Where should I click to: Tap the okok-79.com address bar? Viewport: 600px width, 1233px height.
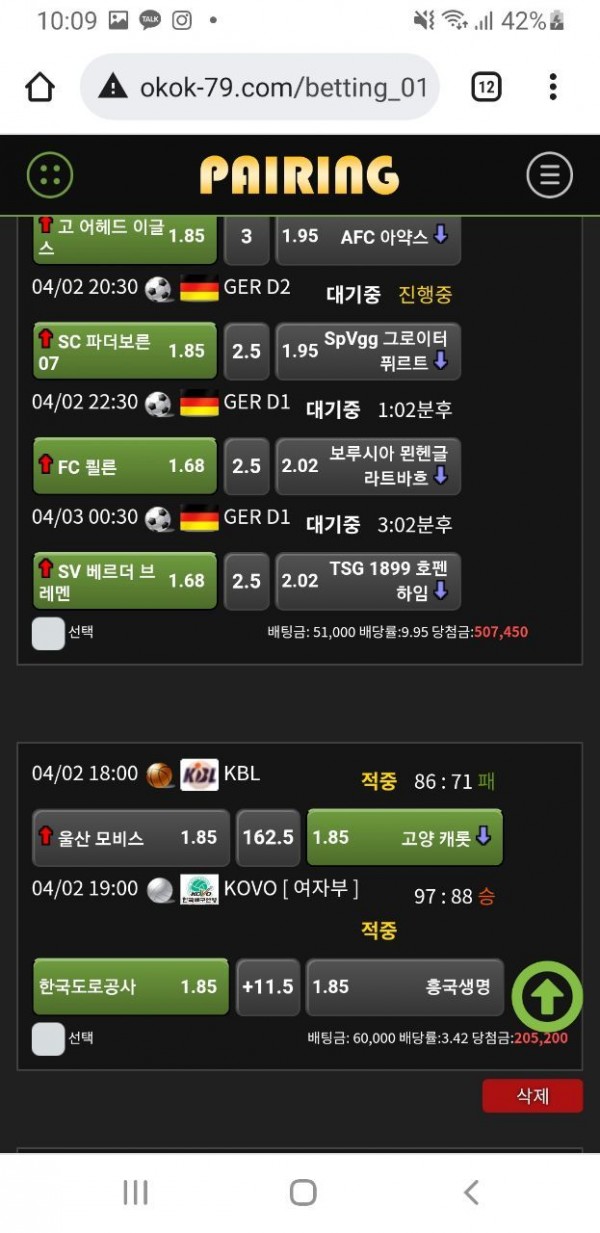pyautogui.click(x=260, y=87)
